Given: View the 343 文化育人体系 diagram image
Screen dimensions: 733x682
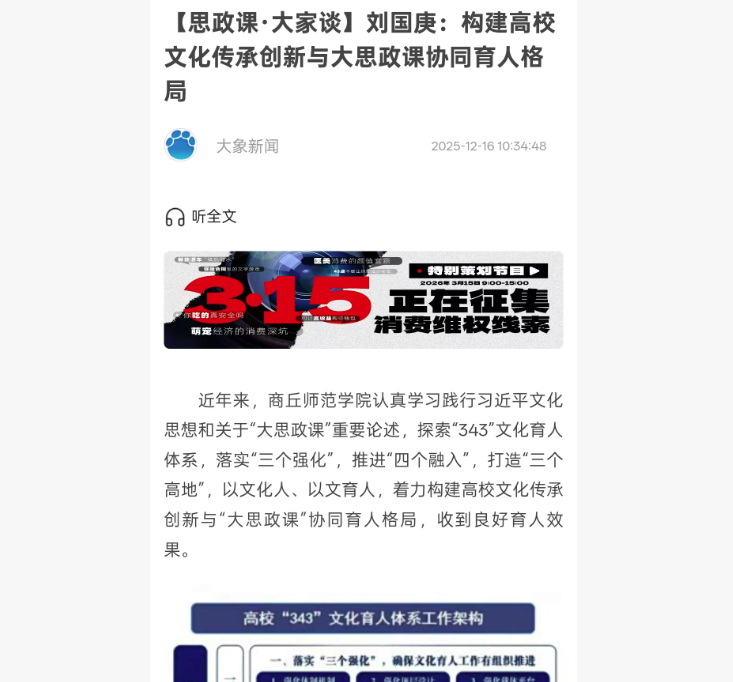Looking at the screenshot, I should pyautogui.click(x=363, y=638).
